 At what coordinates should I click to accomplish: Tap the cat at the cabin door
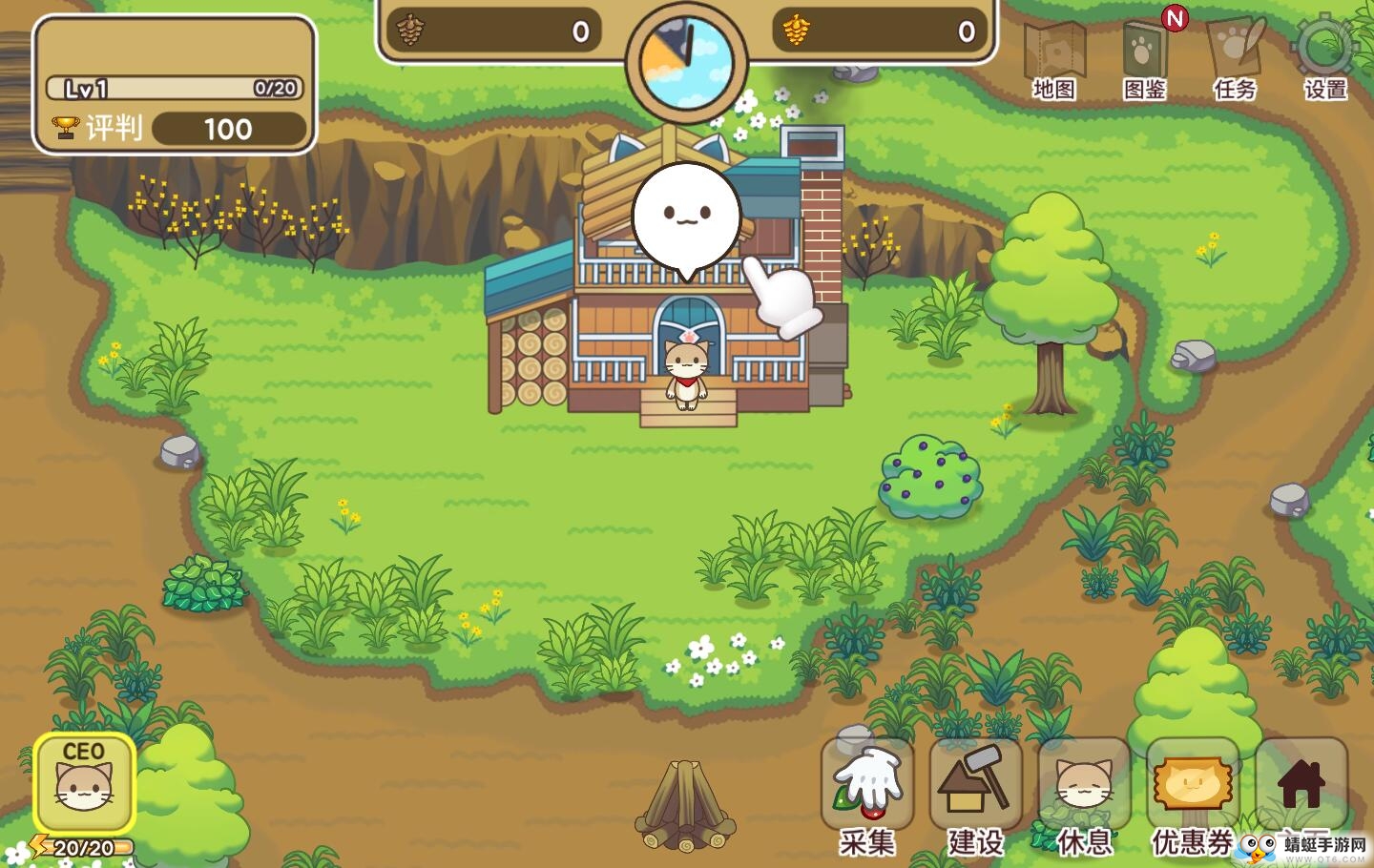pos(686,372)
